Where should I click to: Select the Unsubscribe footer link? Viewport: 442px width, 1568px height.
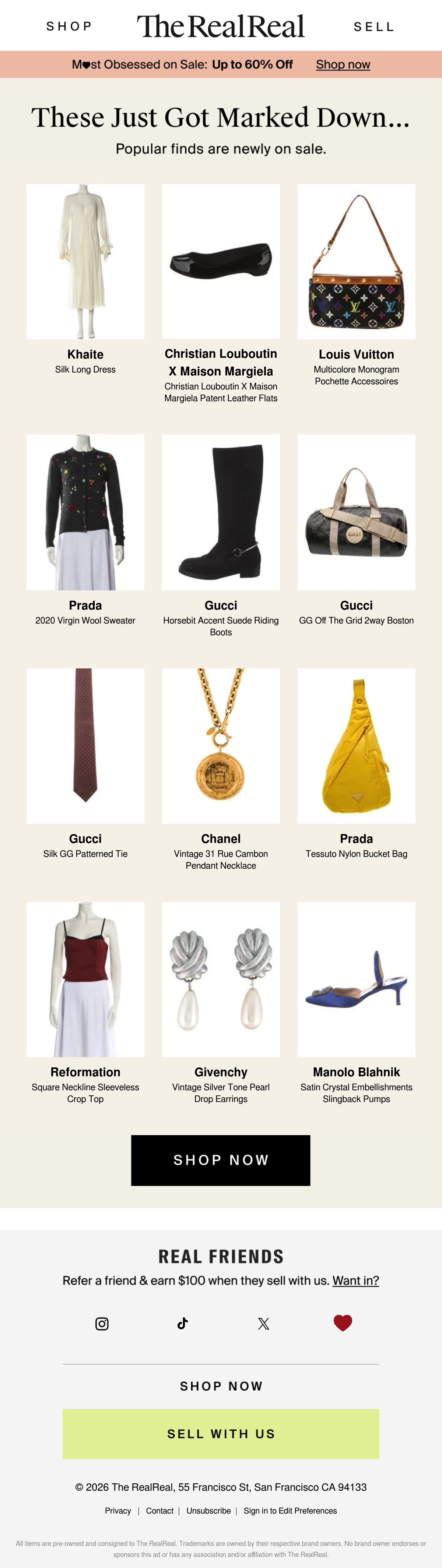[209, 1511]
